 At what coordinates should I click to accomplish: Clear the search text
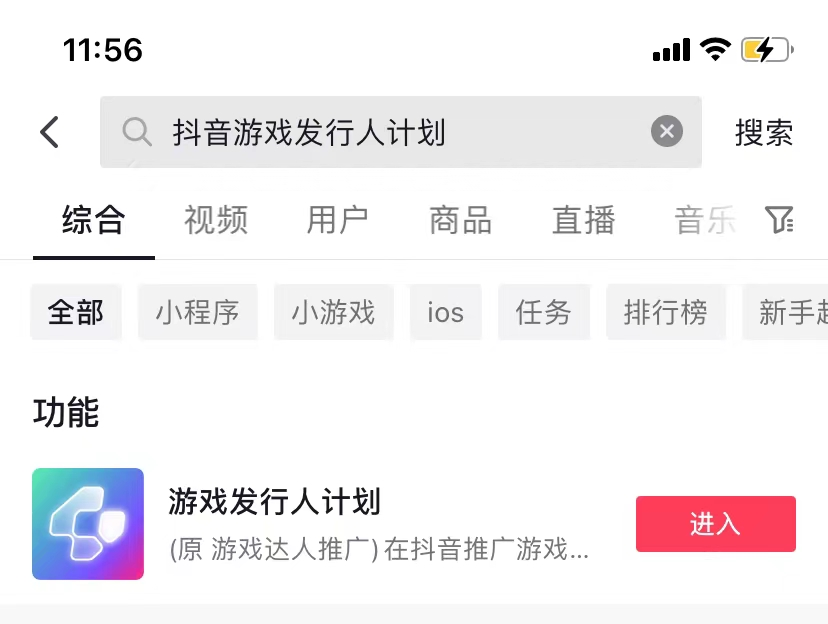point(667,131)
